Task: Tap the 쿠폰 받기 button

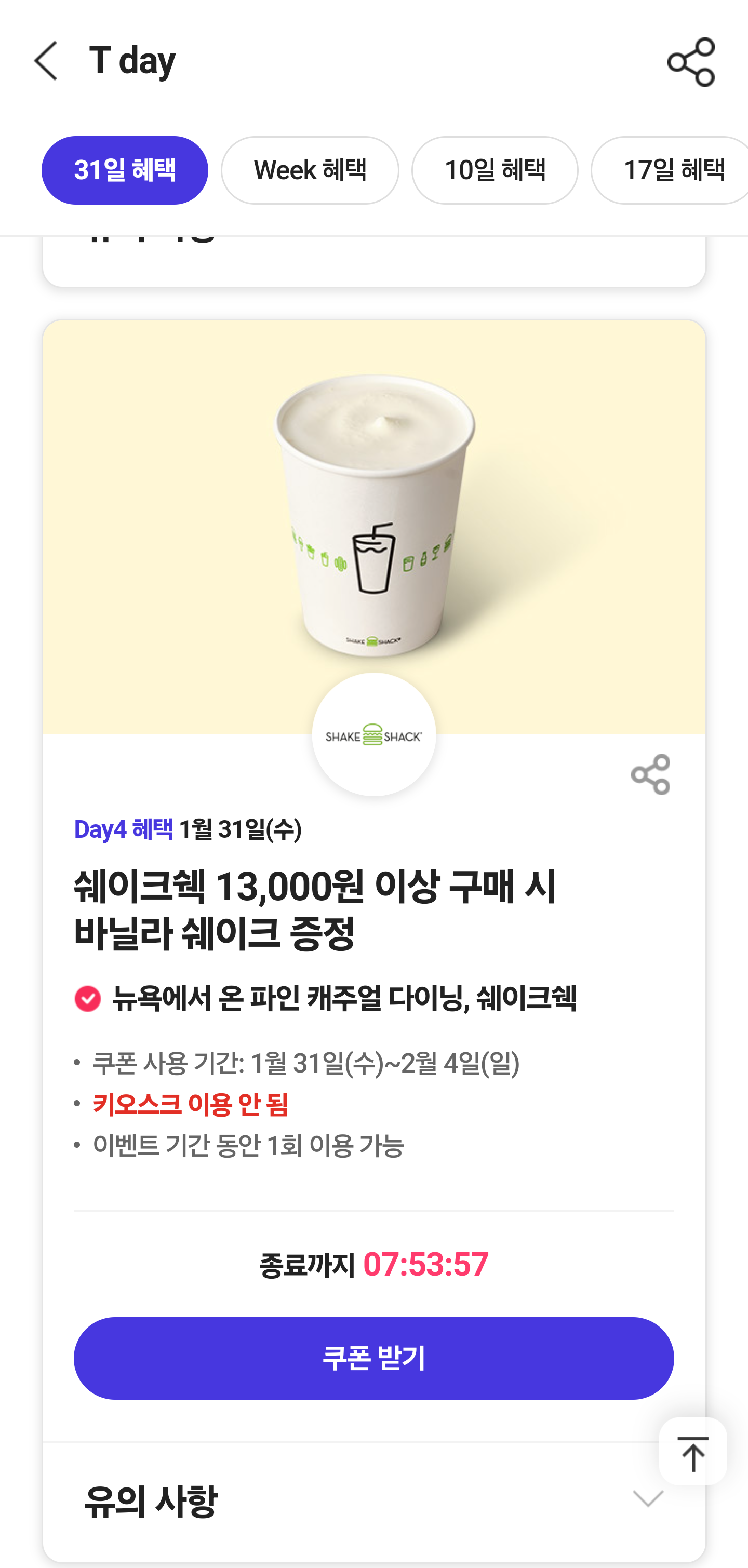Action: pyautogui.click(x=373, y=1358)
